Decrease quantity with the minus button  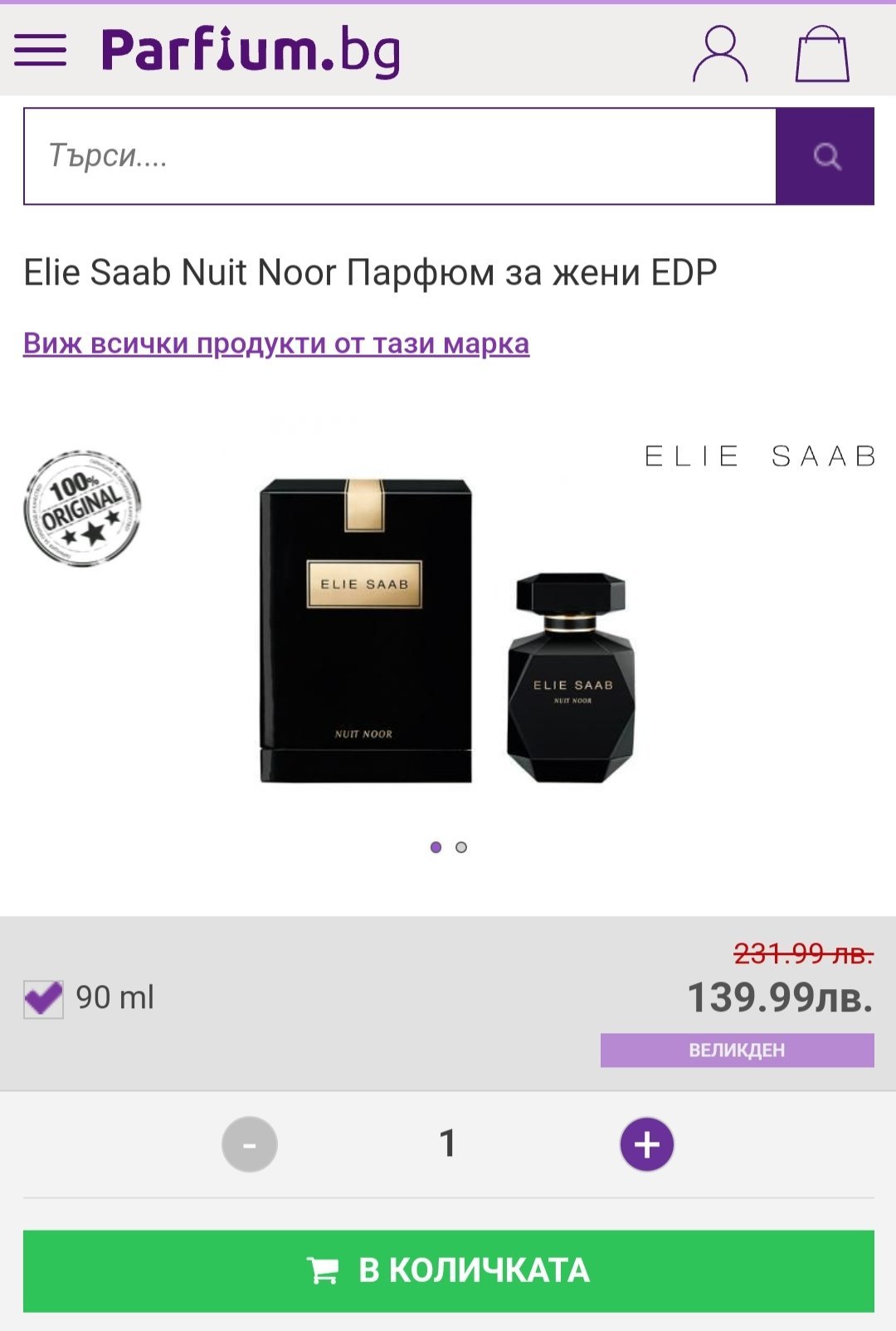[249, 1144]
